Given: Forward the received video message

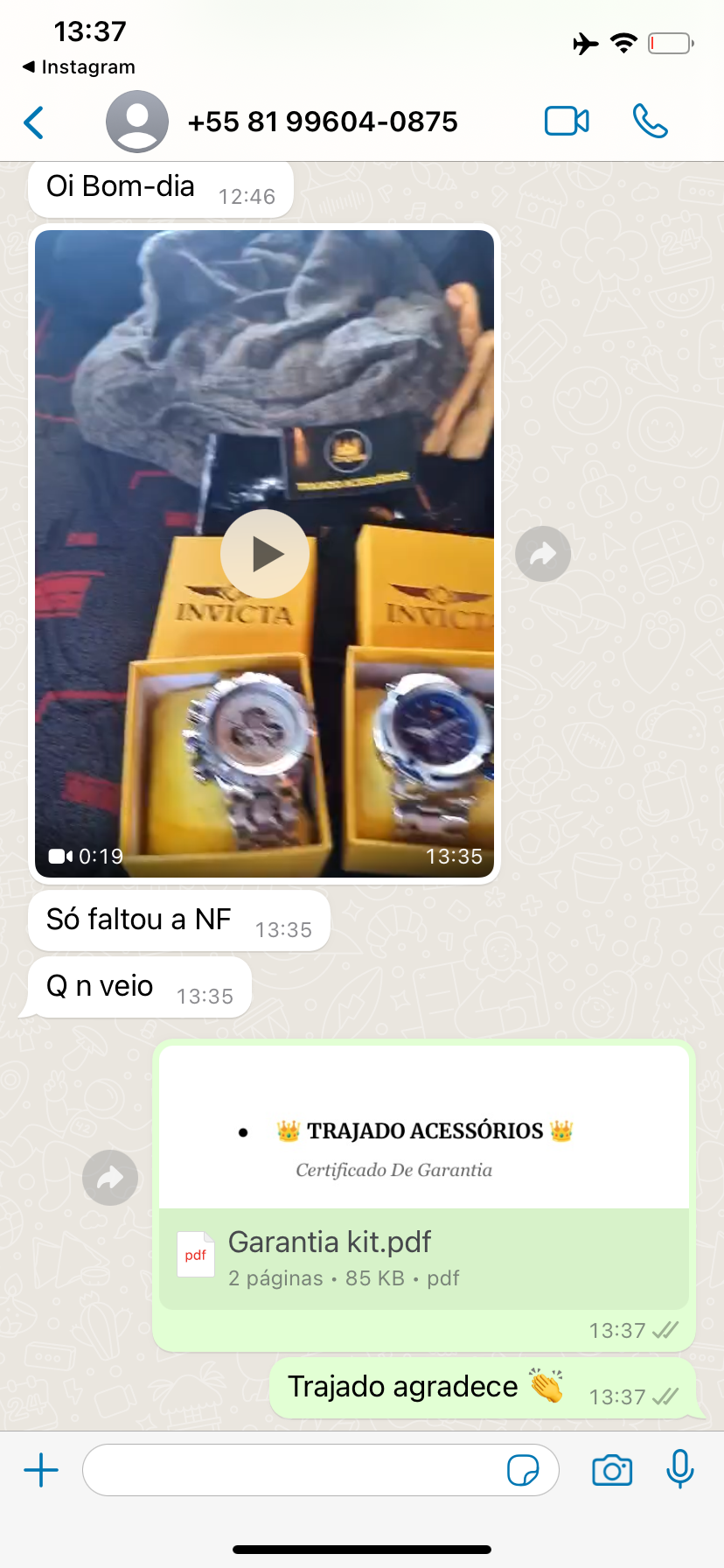Looking at the screenshot, I should pos(543,554).
